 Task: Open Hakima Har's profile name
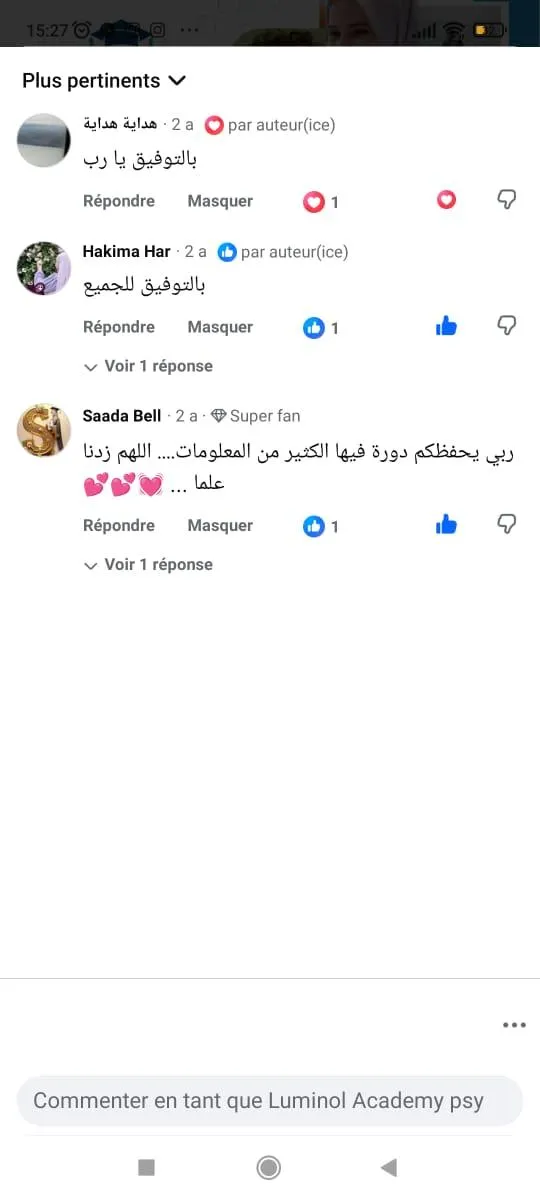126,252
